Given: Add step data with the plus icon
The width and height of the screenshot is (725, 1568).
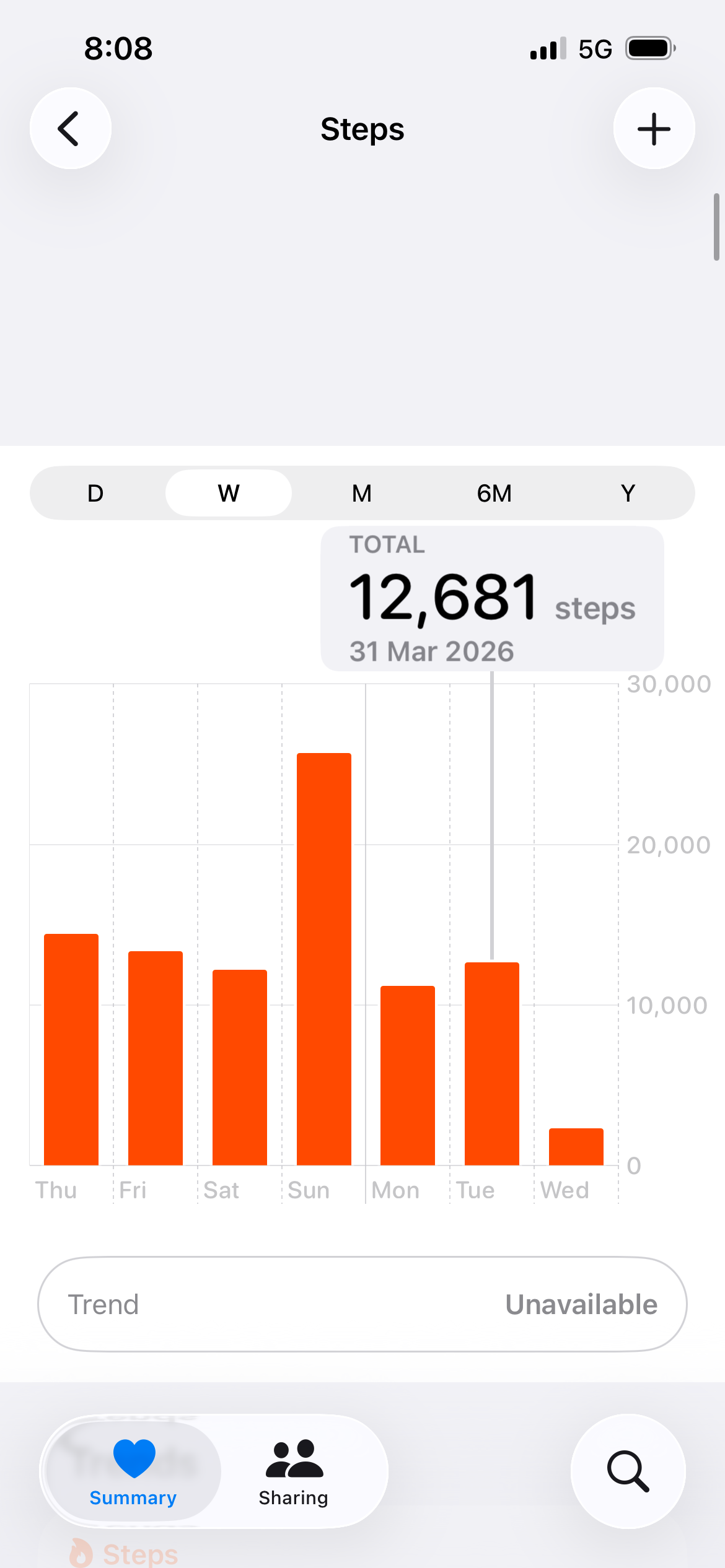Looking at the screenshot, I should click(654, 128).
